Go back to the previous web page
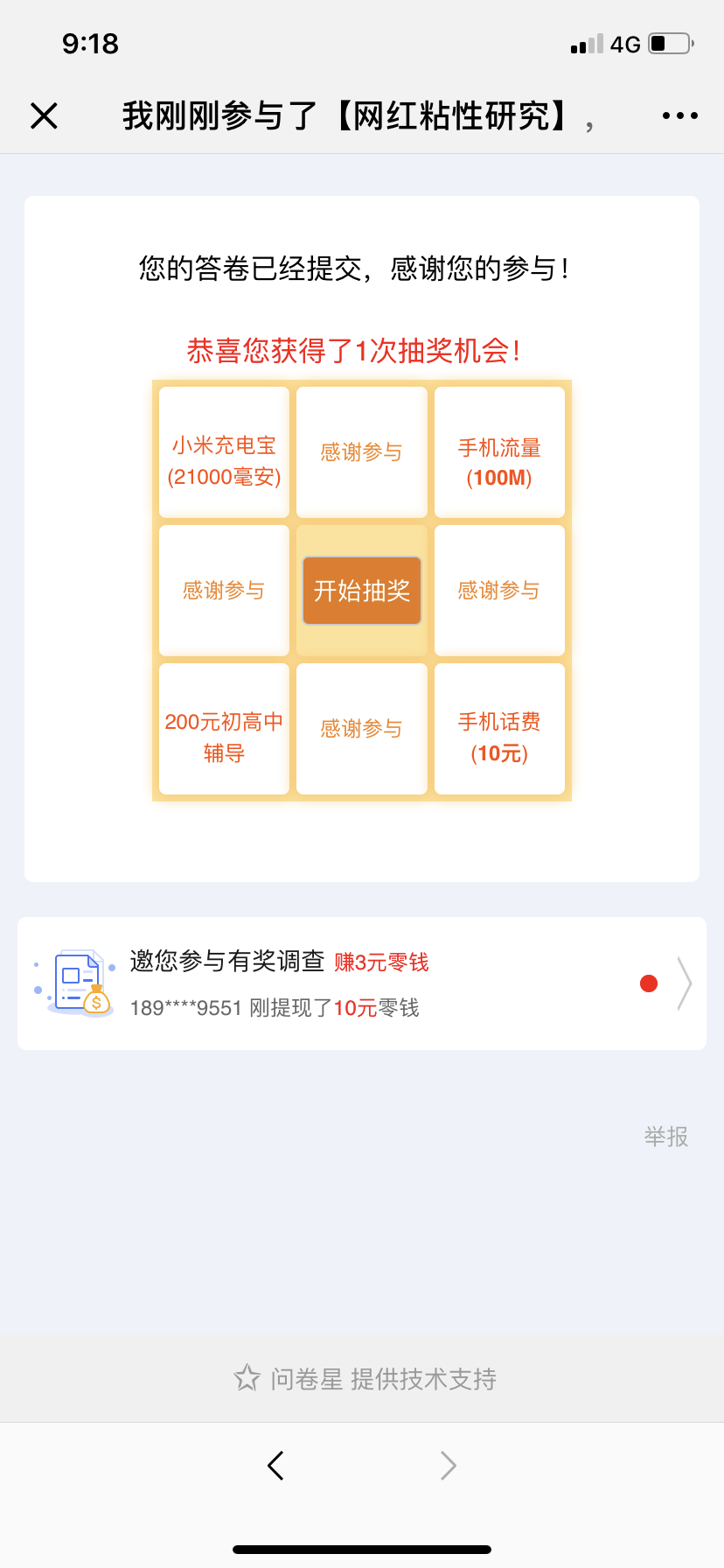 pos(276,1465)
